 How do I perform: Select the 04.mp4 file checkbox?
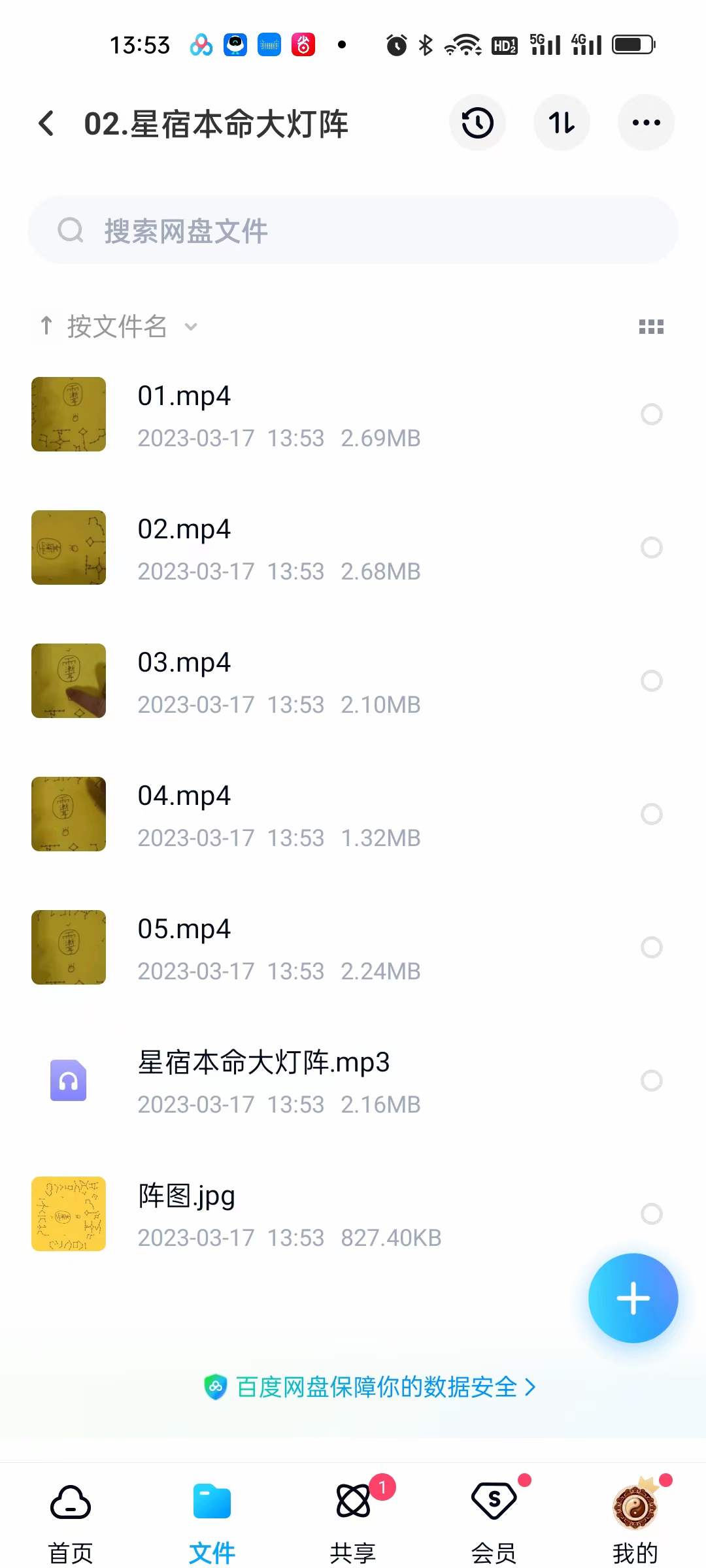click(652, 814)
